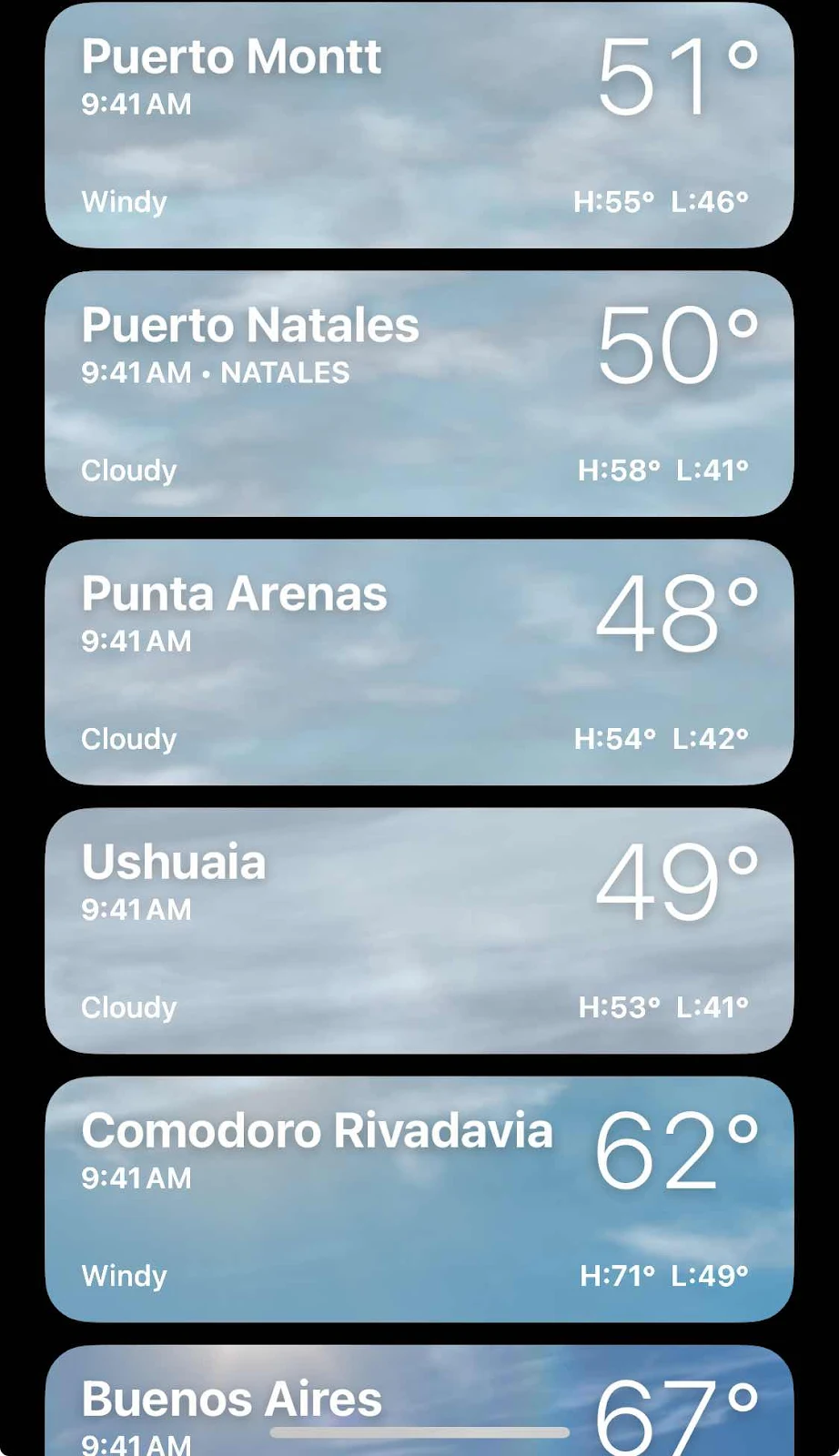The height and width of the screenshot is (1456, 839).
Task: Open the Puerto Montt weather card
Action: coord(419,126)
